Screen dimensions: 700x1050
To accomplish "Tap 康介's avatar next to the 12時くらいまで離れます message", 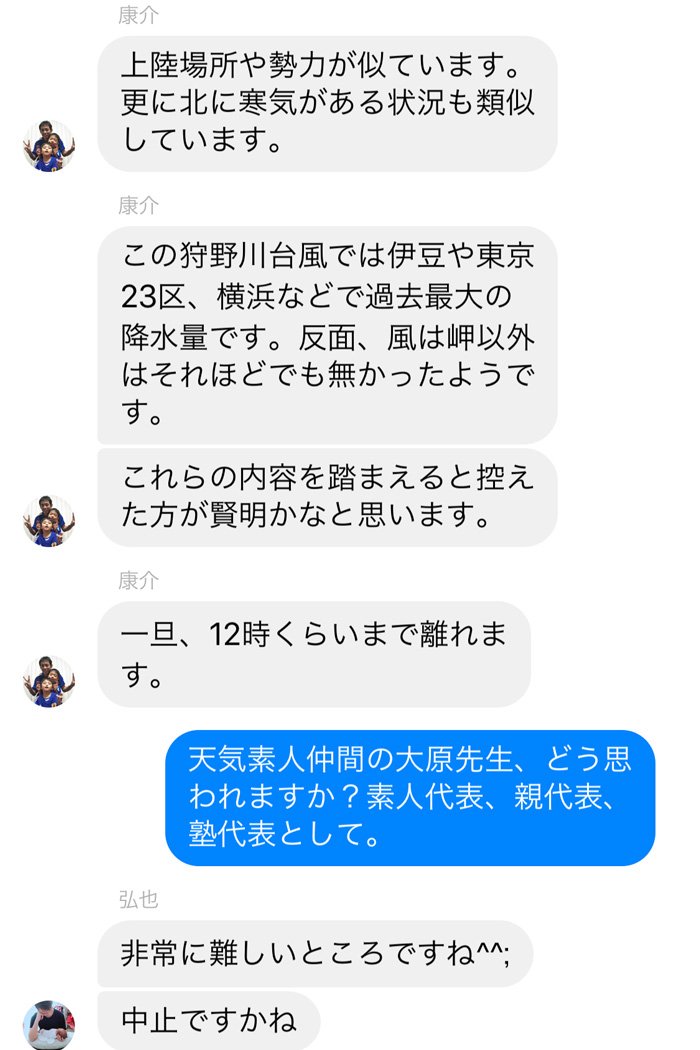I will coord(48,681).
